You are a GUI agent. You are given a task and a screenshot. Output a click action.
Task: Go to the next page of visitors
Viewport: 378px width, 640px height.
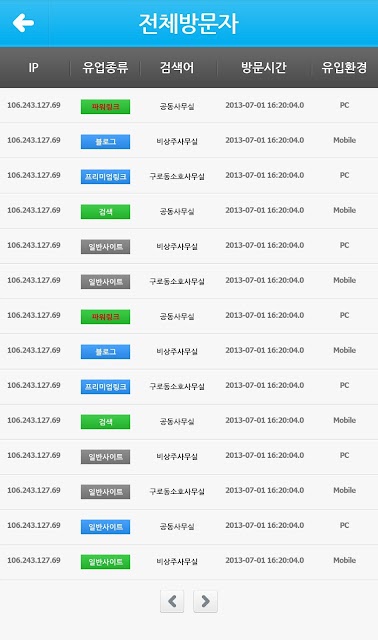coord(205,601)
